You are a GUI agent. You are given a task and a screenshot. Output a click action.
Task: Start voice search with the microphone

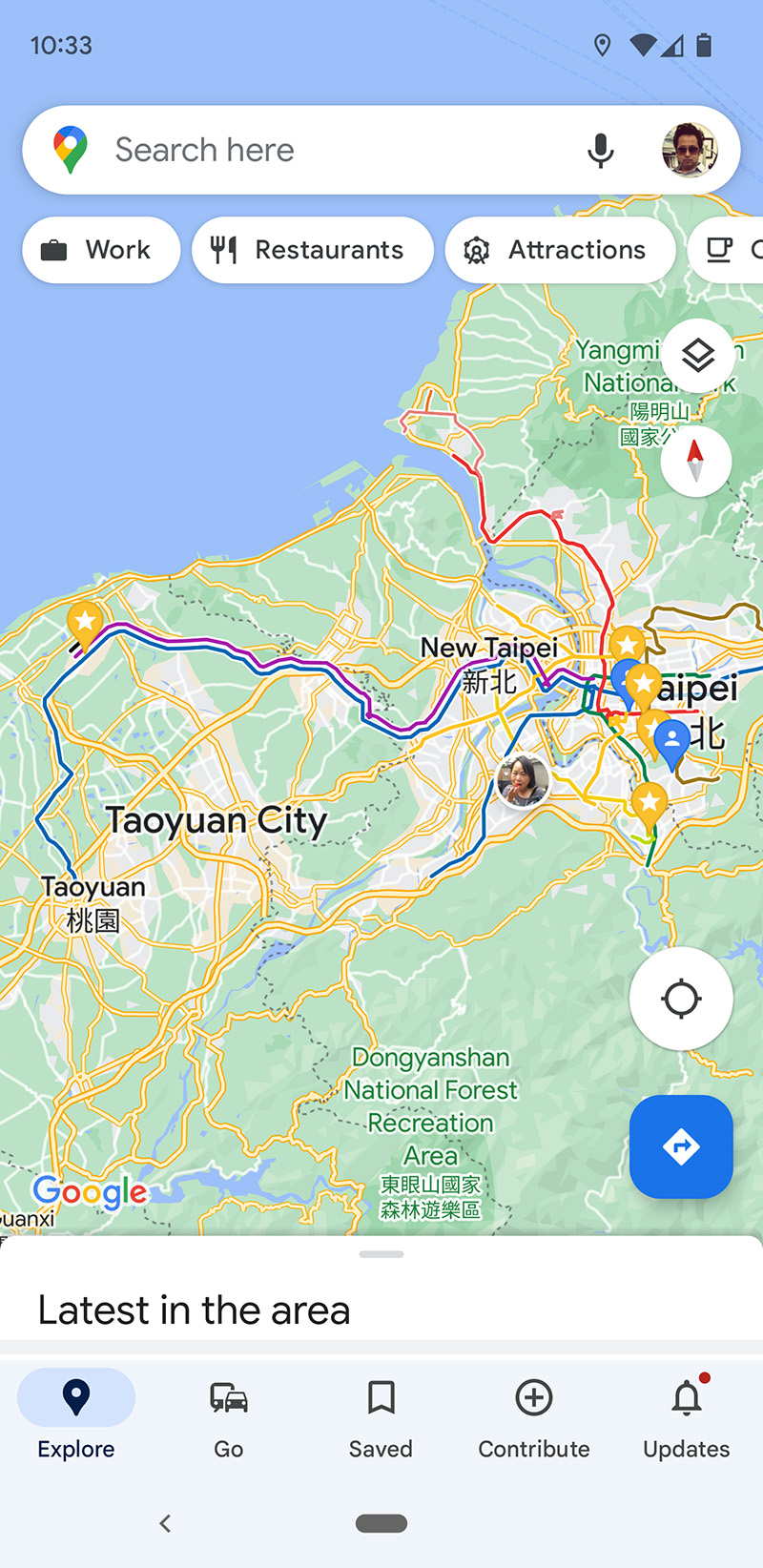(600, 151)
